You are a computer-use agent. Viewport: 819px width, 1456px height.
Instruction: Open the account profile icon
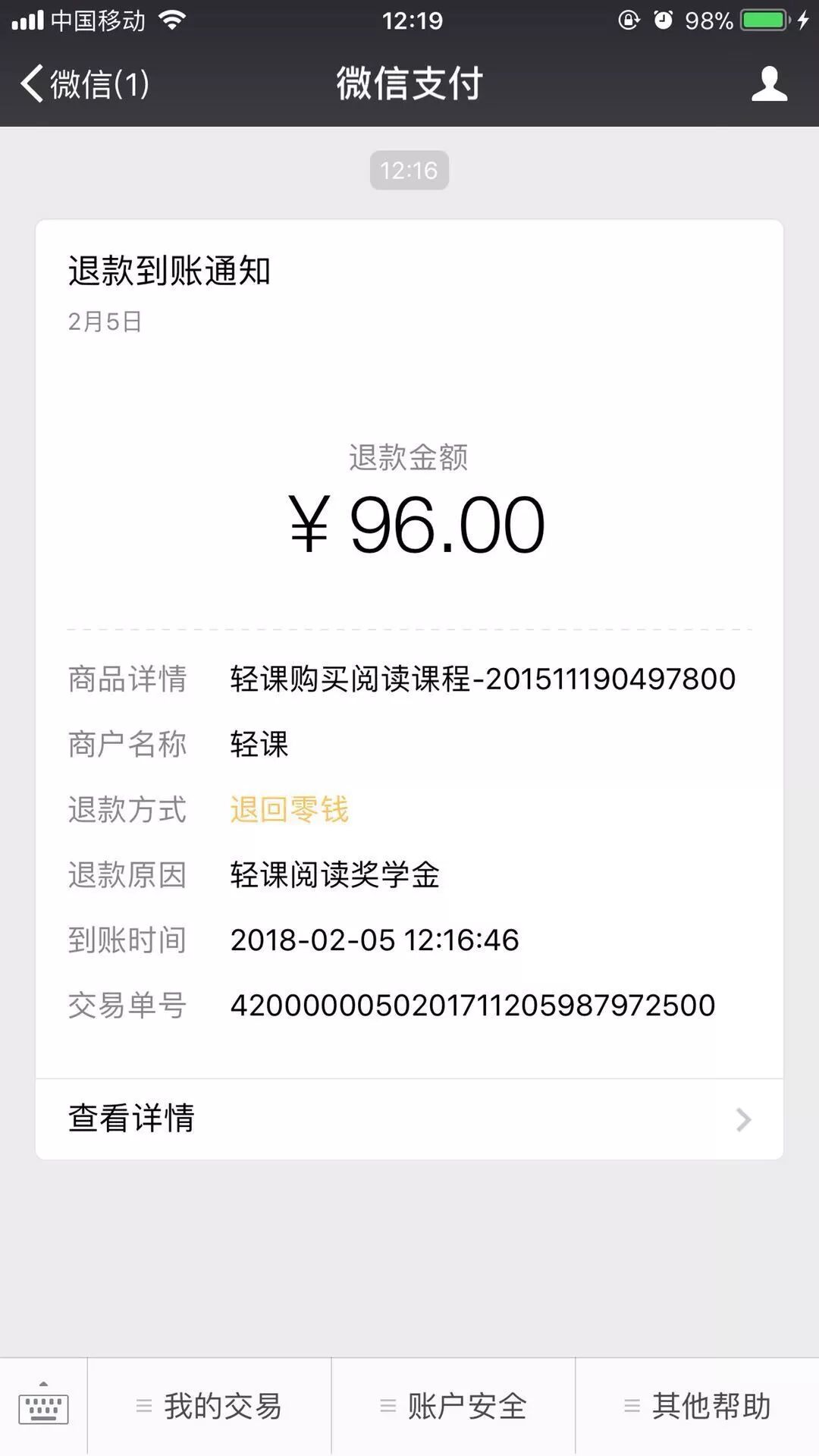(769, 83)
